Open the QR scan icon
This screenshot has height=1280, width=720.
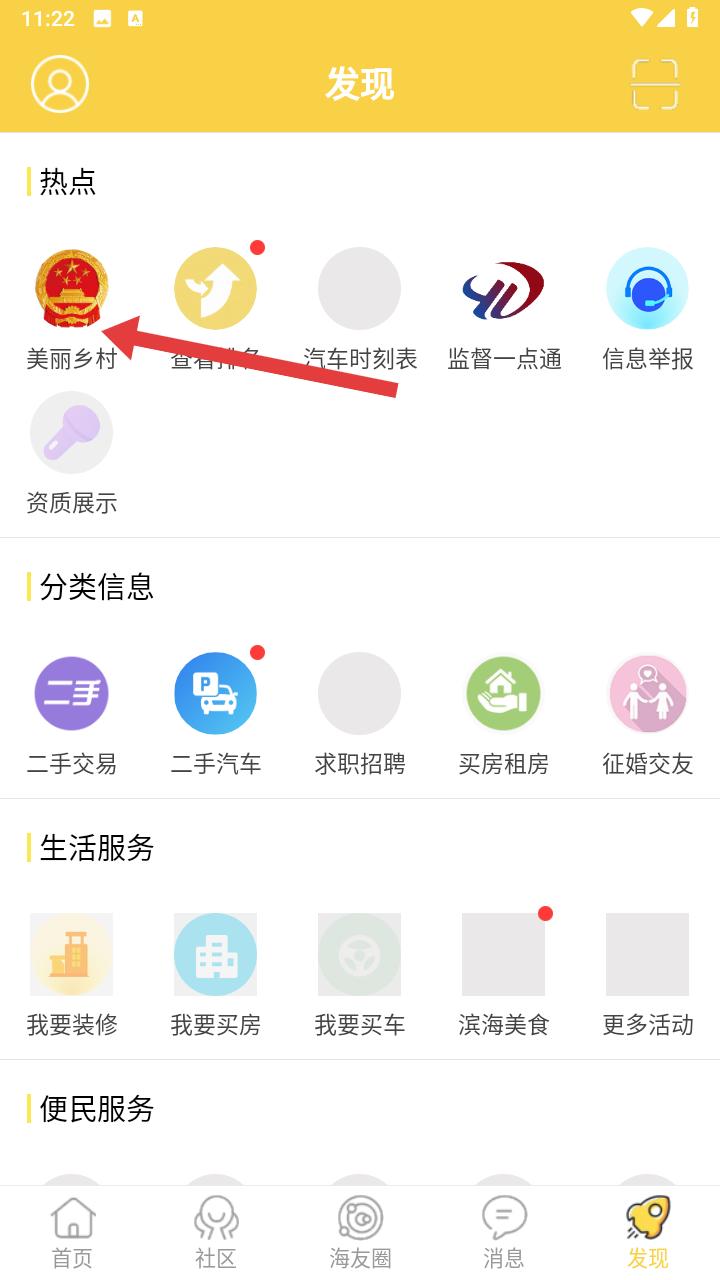[x=655, y=84]
